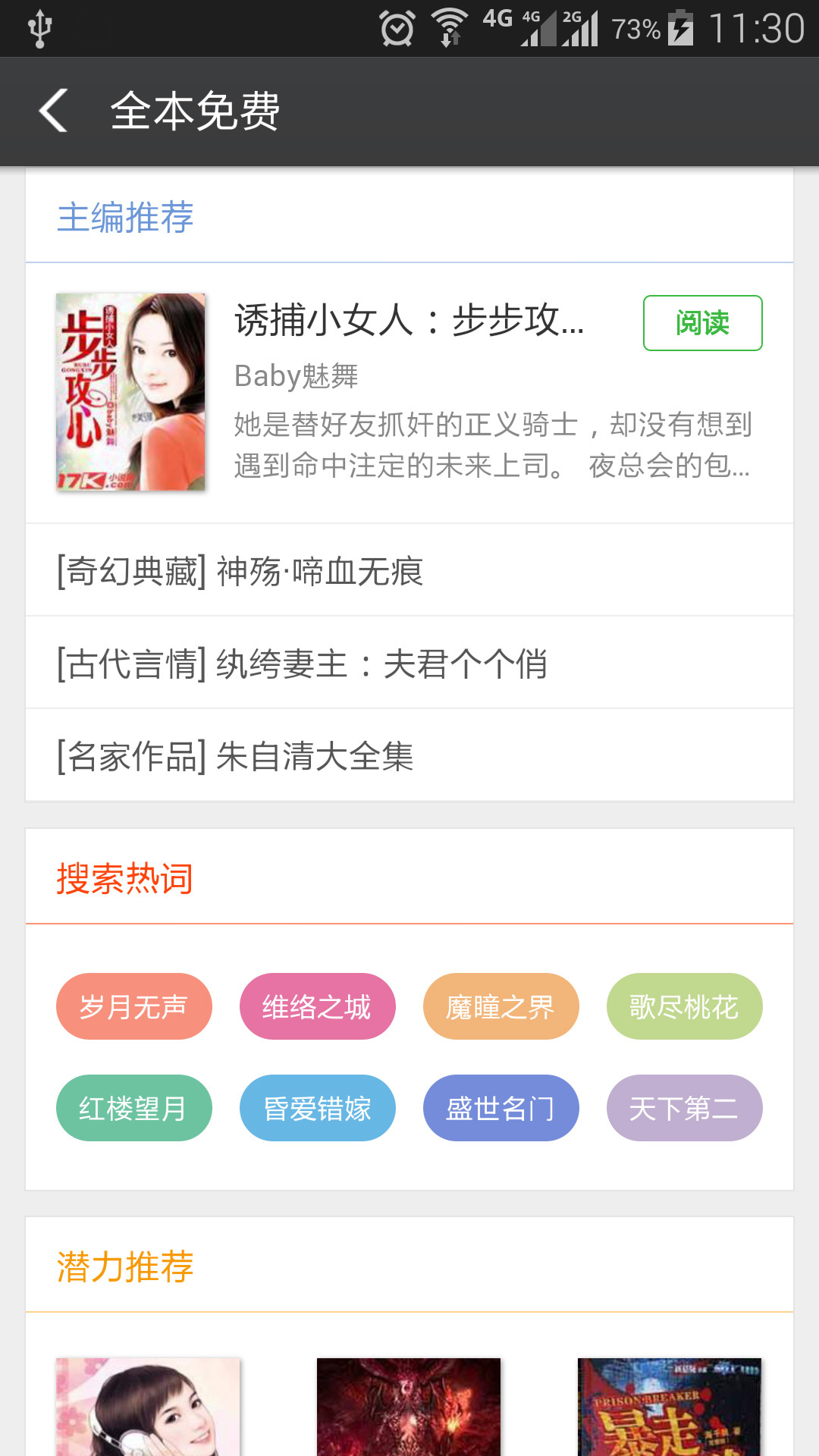
Task: Go back from 全本免费 page
Action: click(x=55, y=111)
